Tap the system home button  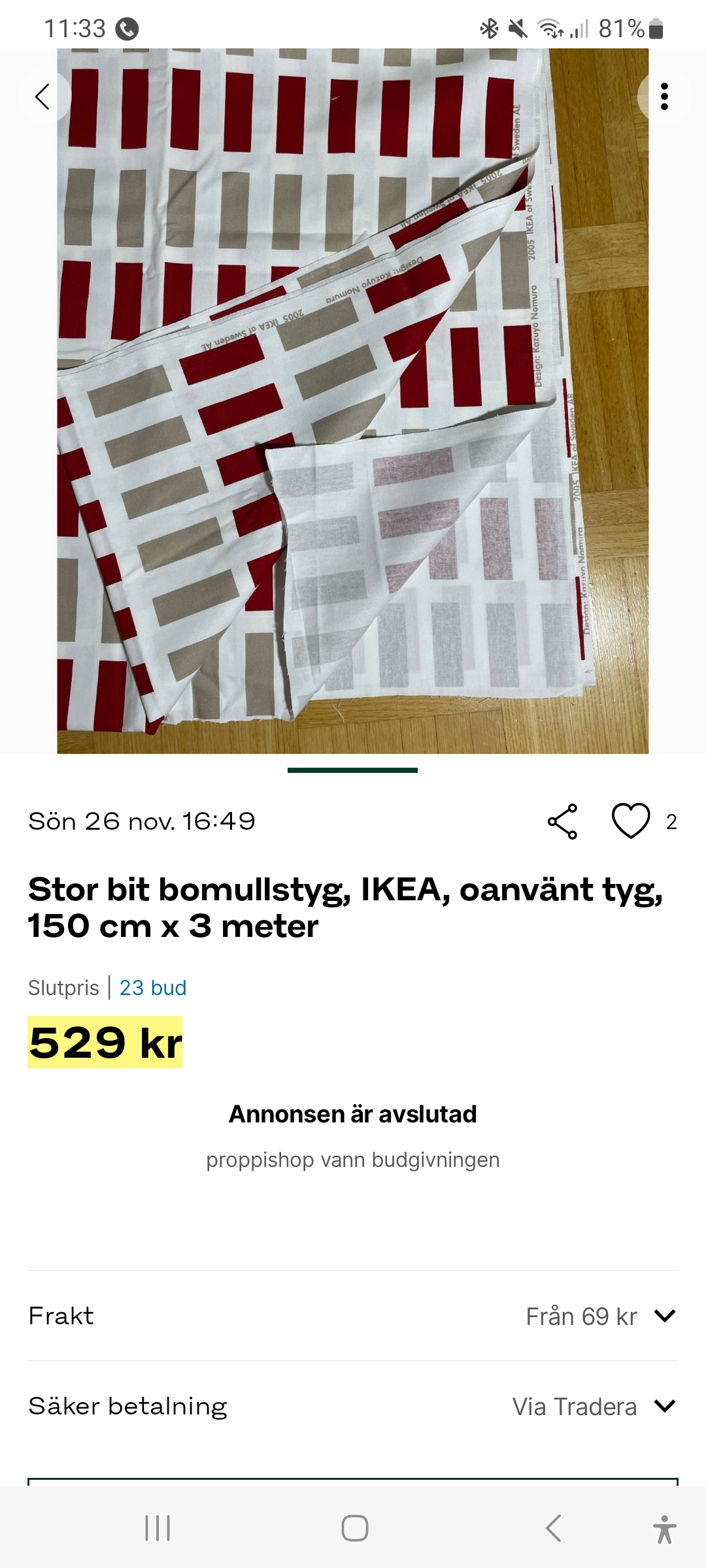pyautogui.click(x=354, y=1529)
